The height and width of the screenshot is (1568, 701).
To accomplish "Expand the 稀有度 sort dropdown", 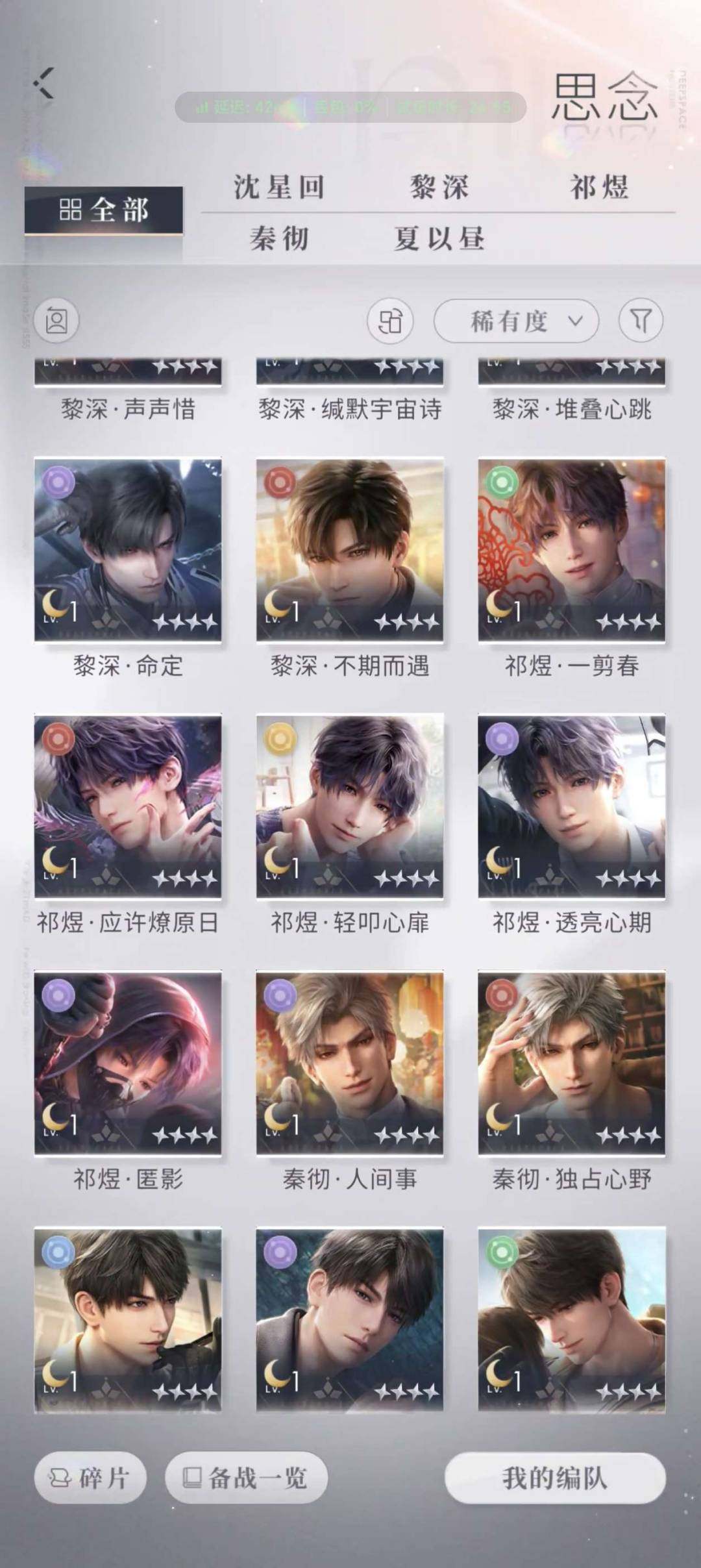I will [x=515, y=321].
